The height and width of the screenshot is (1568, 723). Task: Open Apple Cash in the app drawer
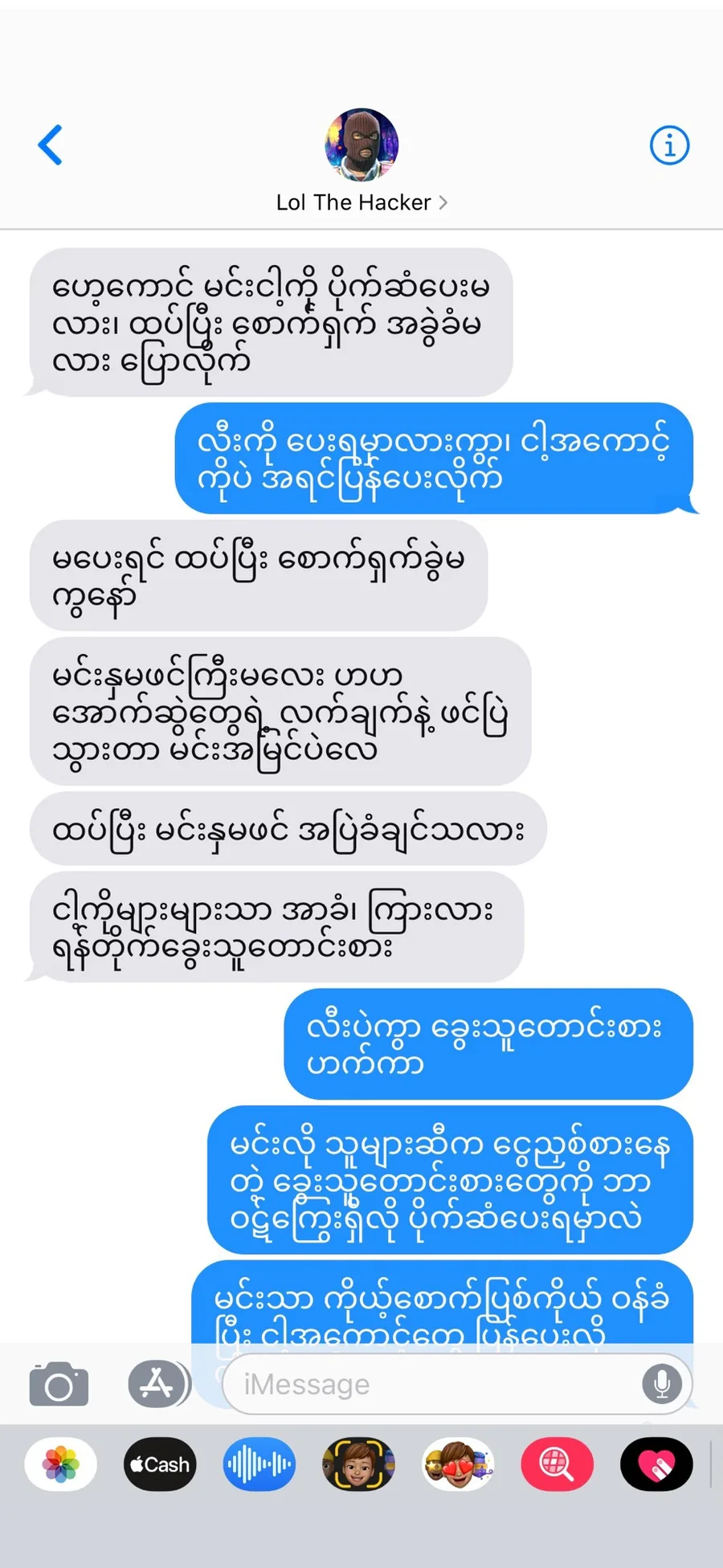pos(160,1464)
